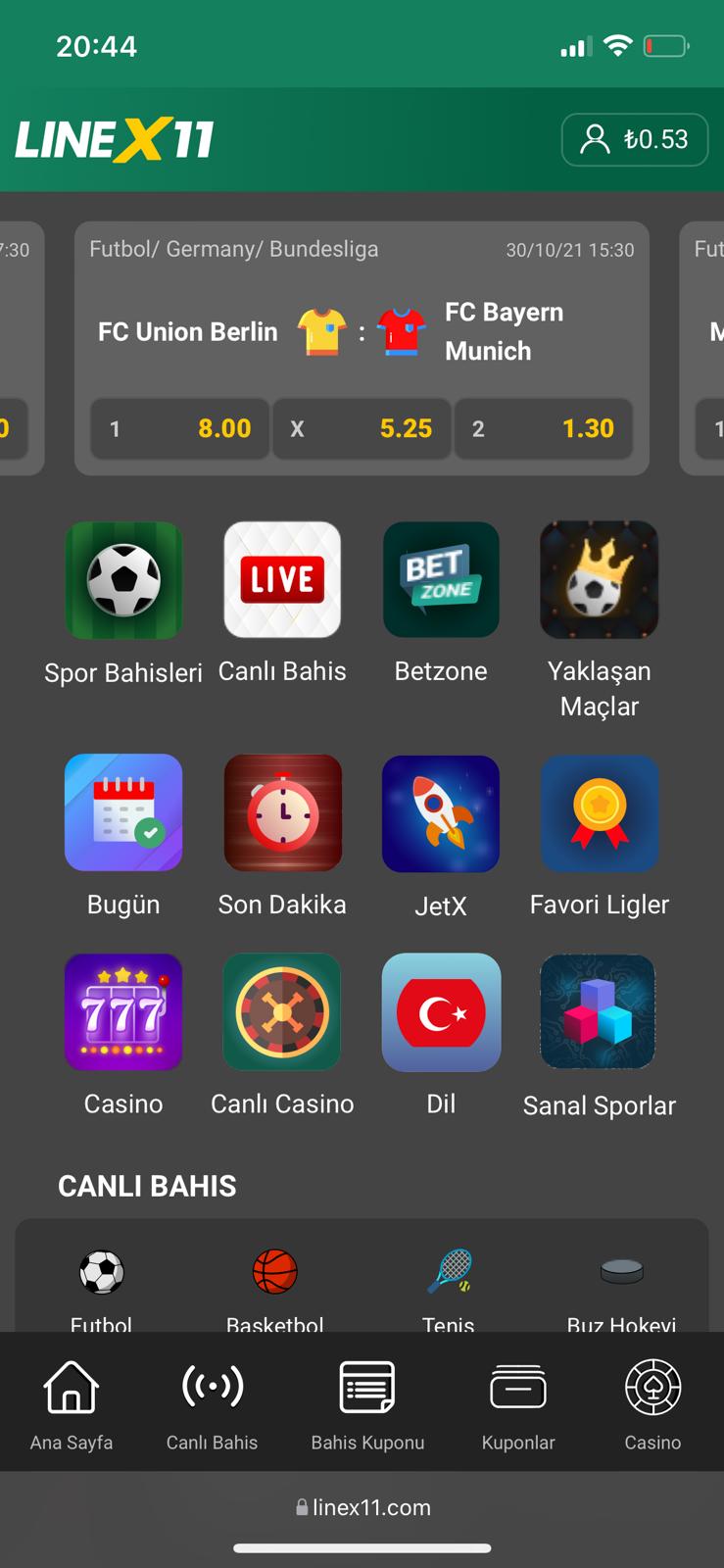This screenshot has width=724, height=1568.
Task: Pick the draw odds 5.25
Action: coord(362,428)
